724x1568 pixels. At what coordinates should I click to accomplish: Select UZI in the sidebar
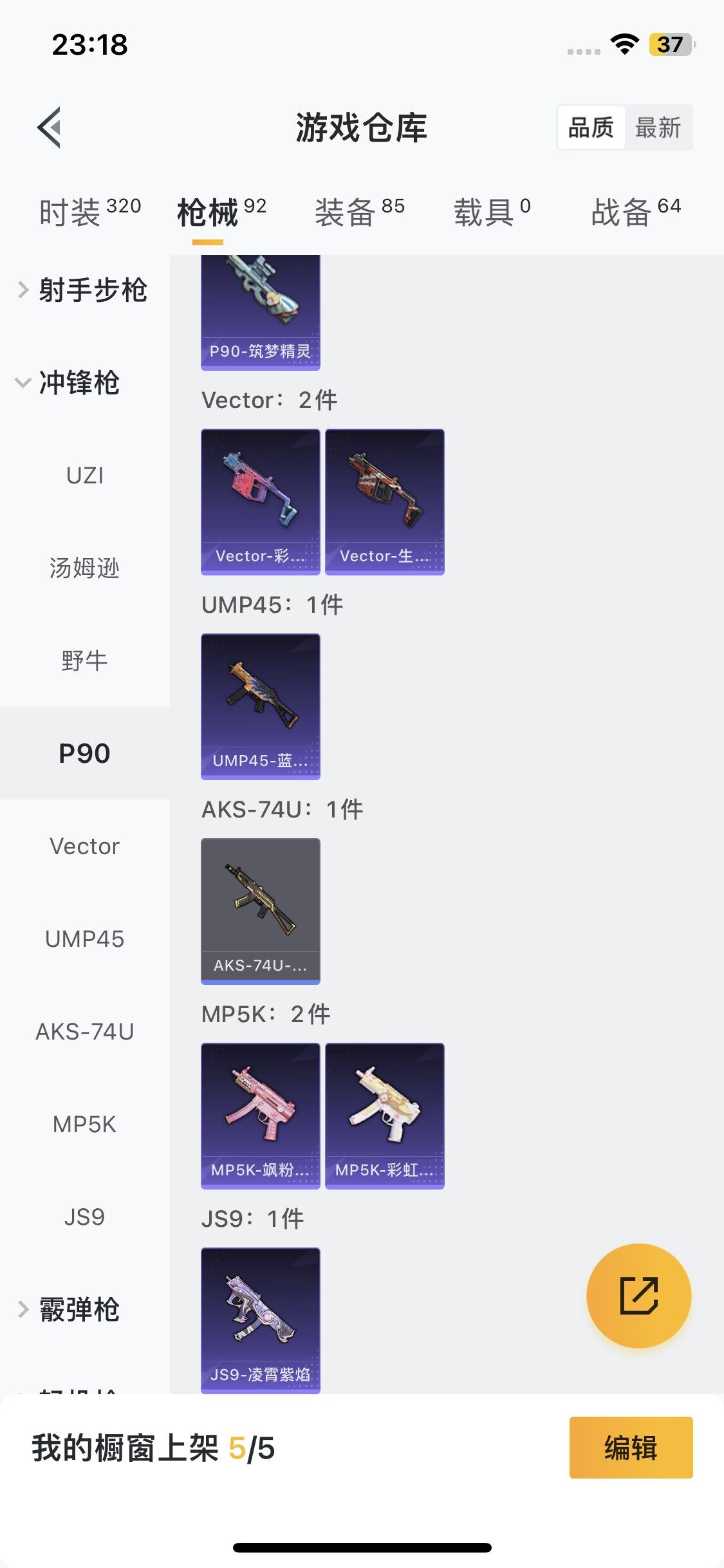84,476
